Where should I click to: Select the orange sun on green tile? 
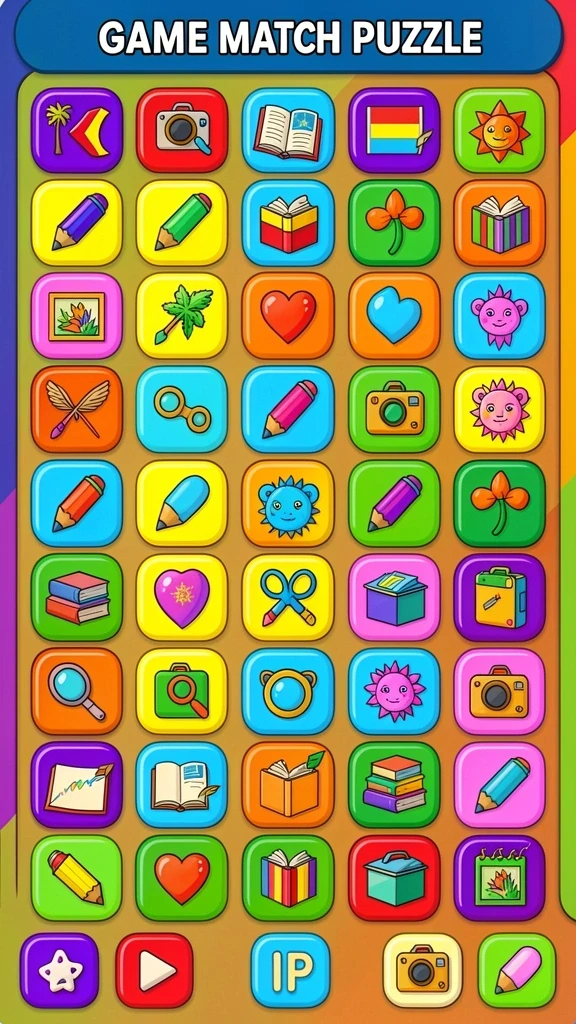(500, 130)
